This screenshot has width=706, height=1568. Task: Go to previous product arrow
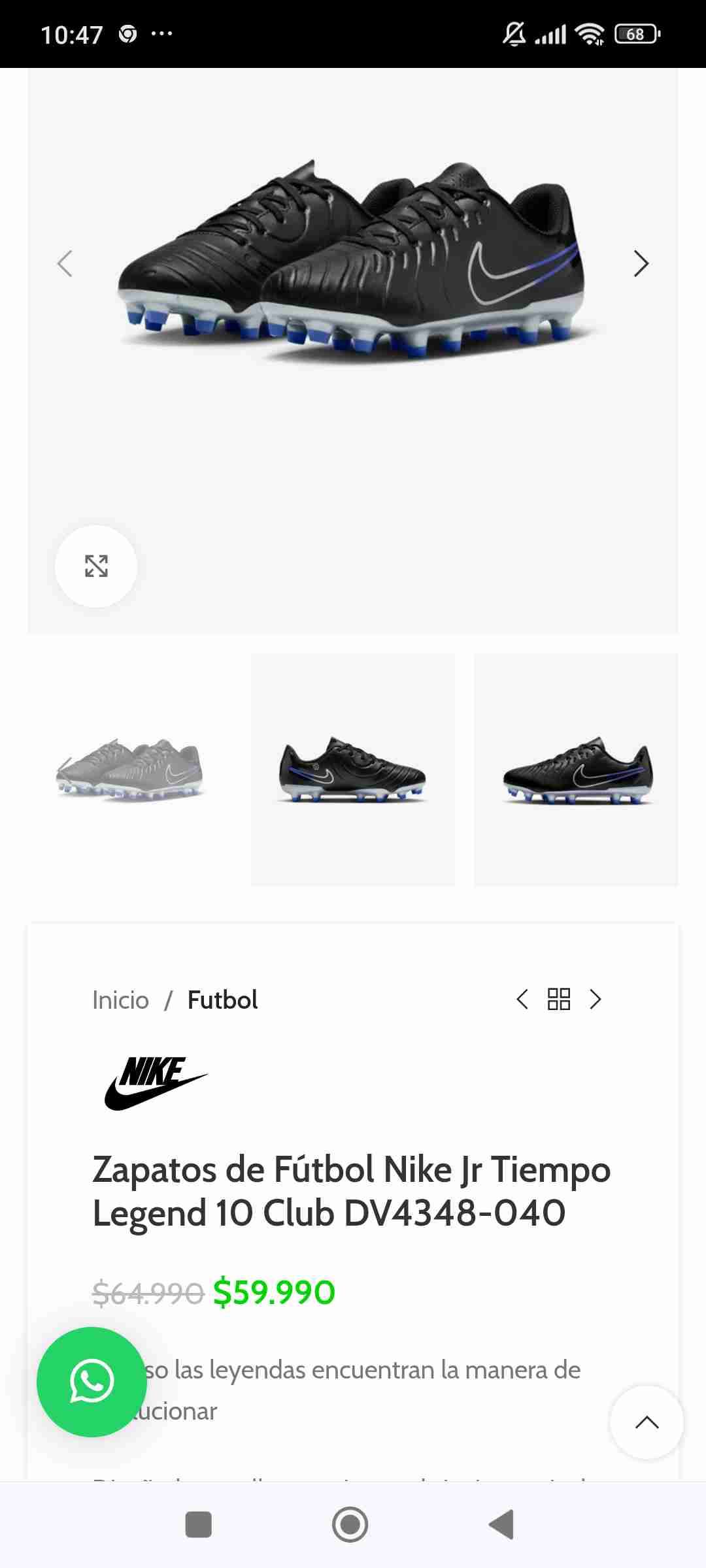pos(522,999)
